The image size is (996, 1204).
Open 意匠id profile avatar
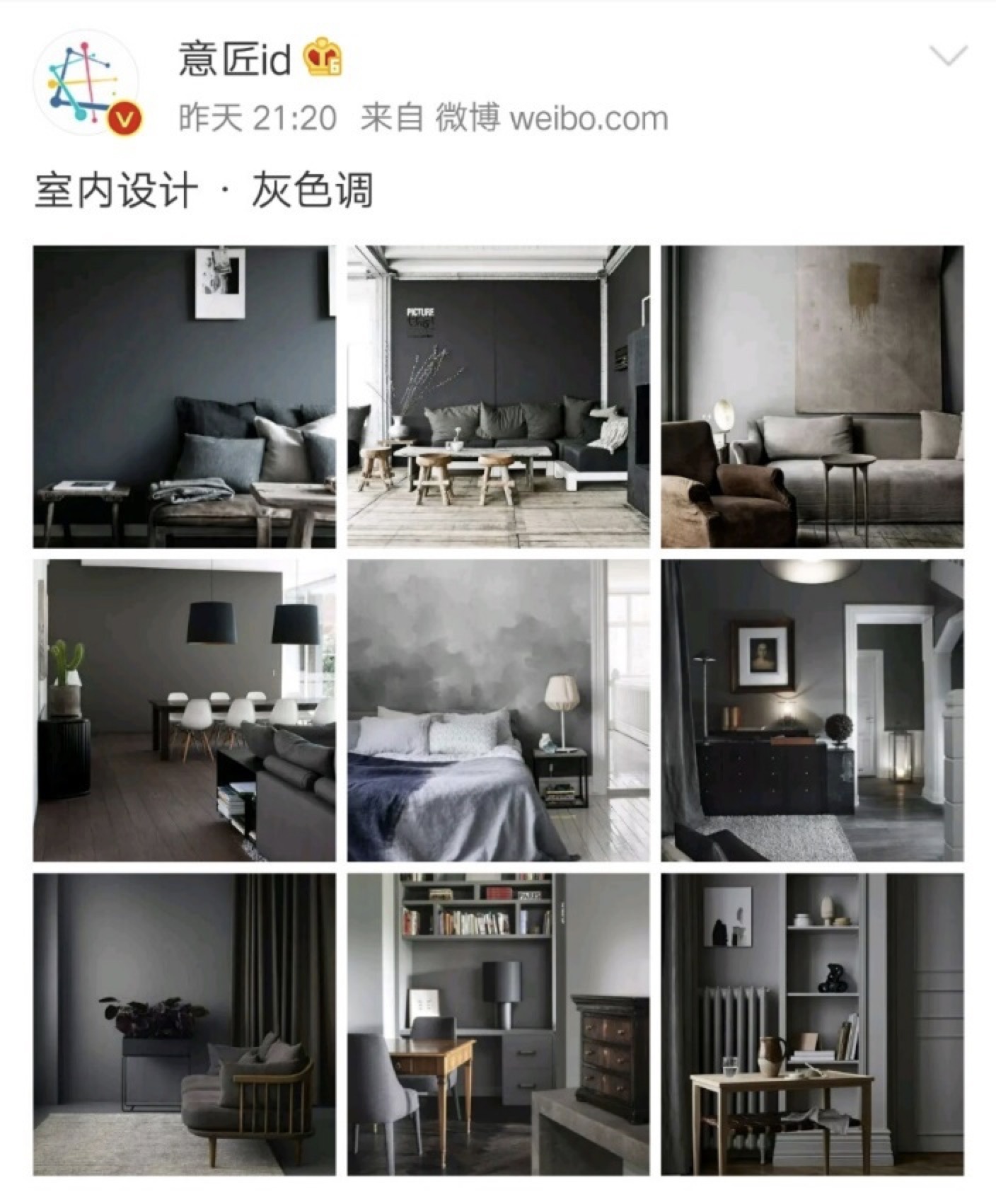pyautogui.click(x=87, y=83)
